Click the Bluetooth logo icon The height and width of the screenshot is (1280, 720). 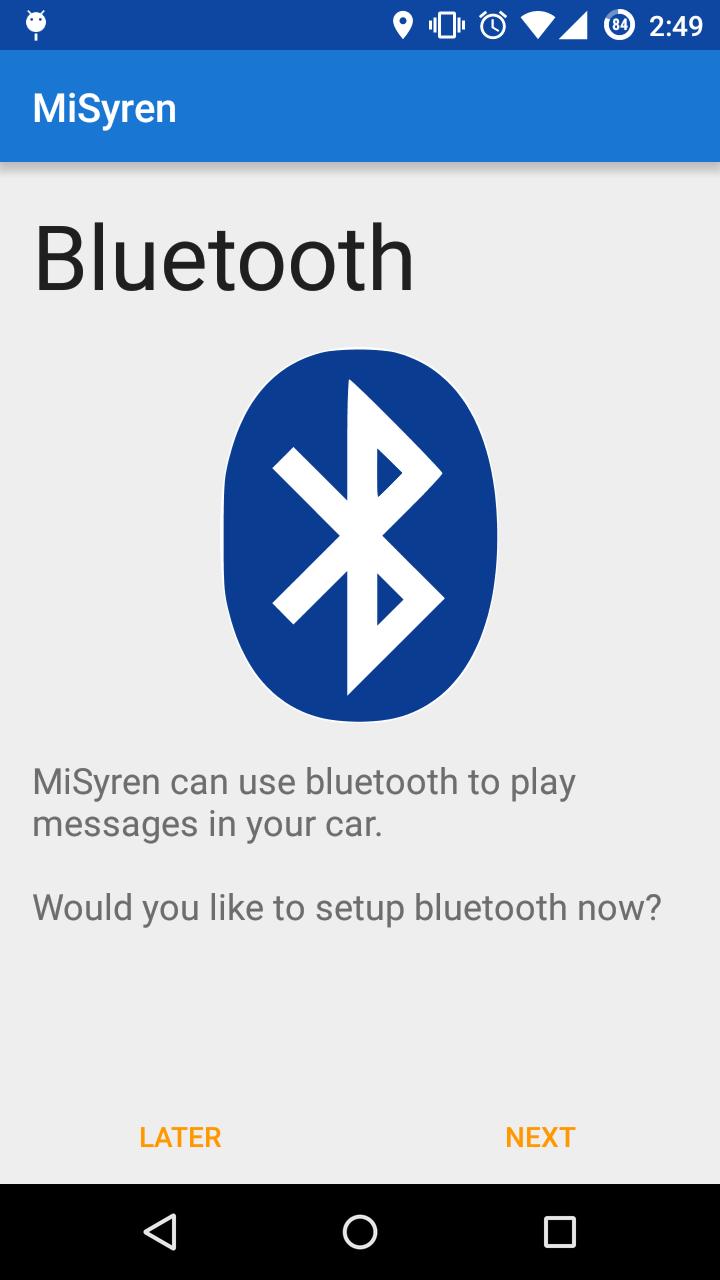[x=358, y=535]
